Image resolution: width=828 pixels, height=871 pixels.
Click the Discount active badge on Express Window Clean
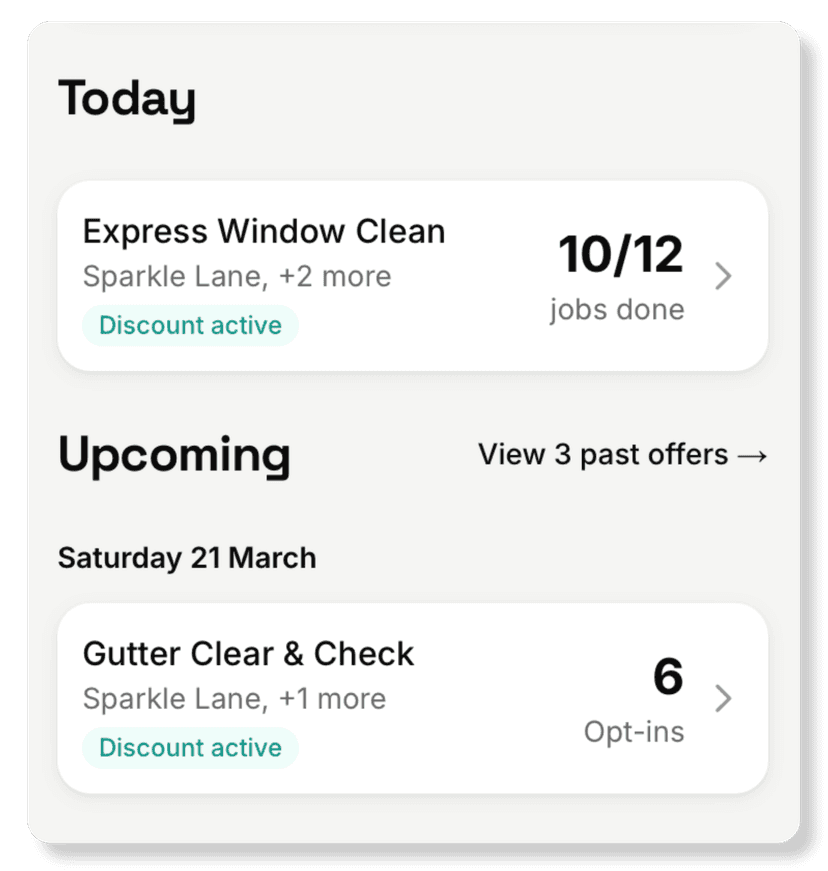click(x=190, y=325)
